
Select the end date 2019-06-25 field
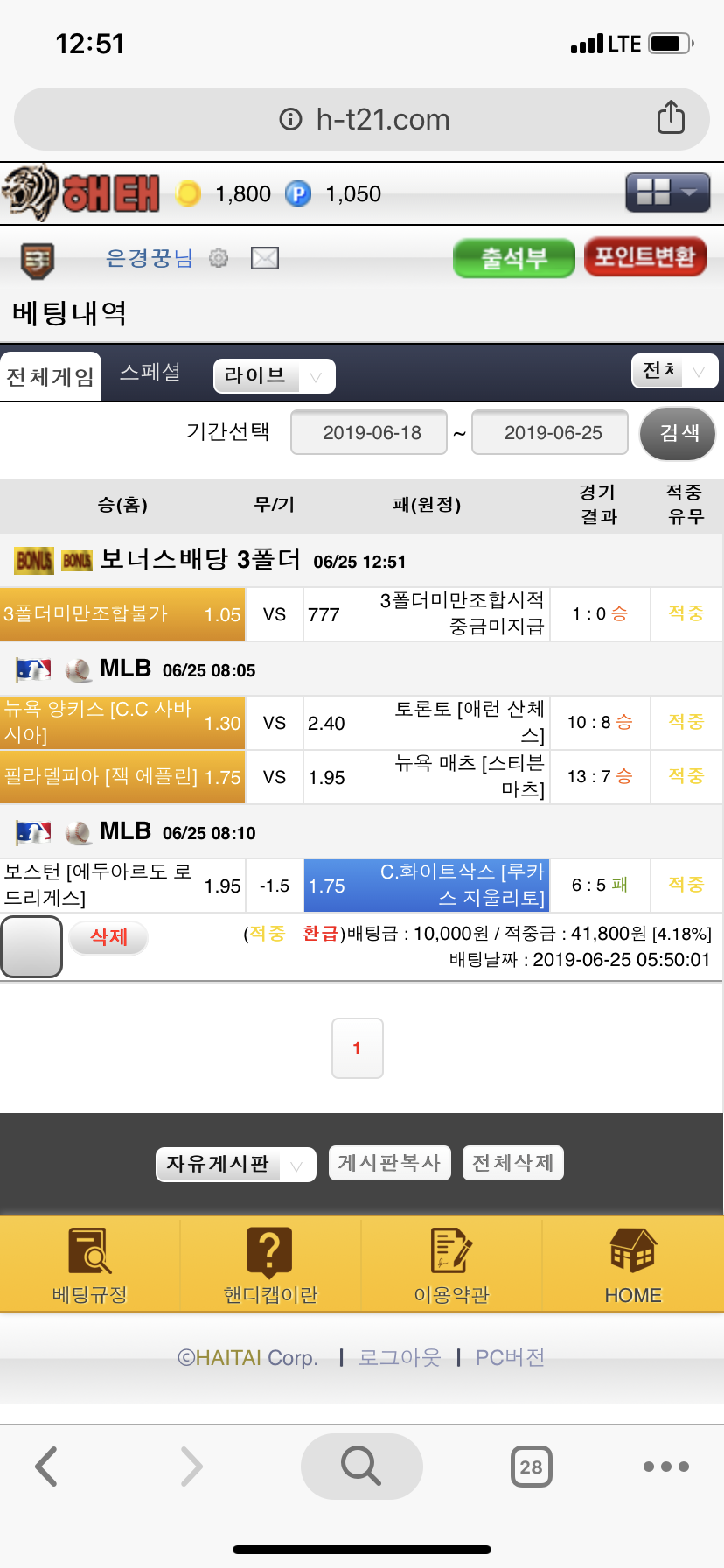tap(551, 433)
